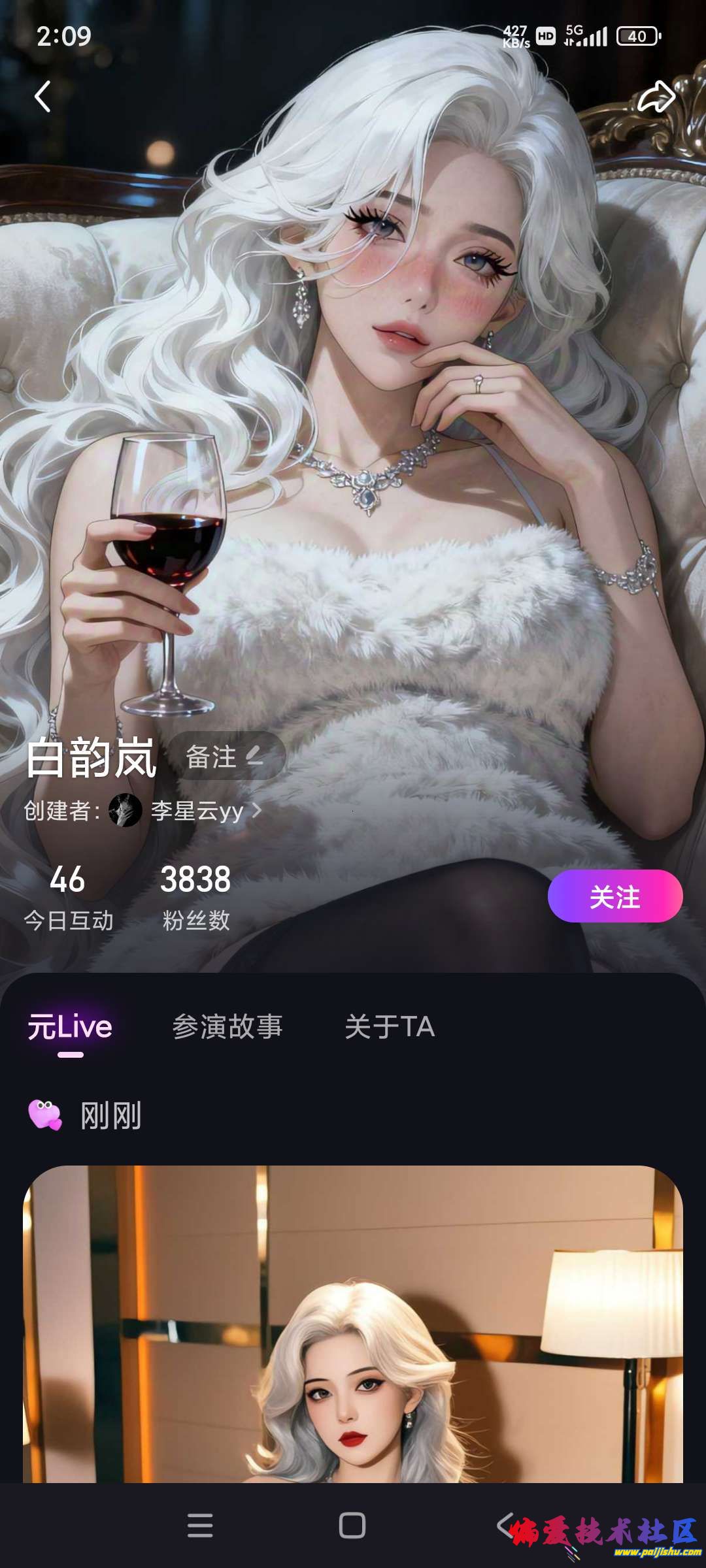Go back using the top-left arrow
Screen dimensions: 706x1568
43,97
